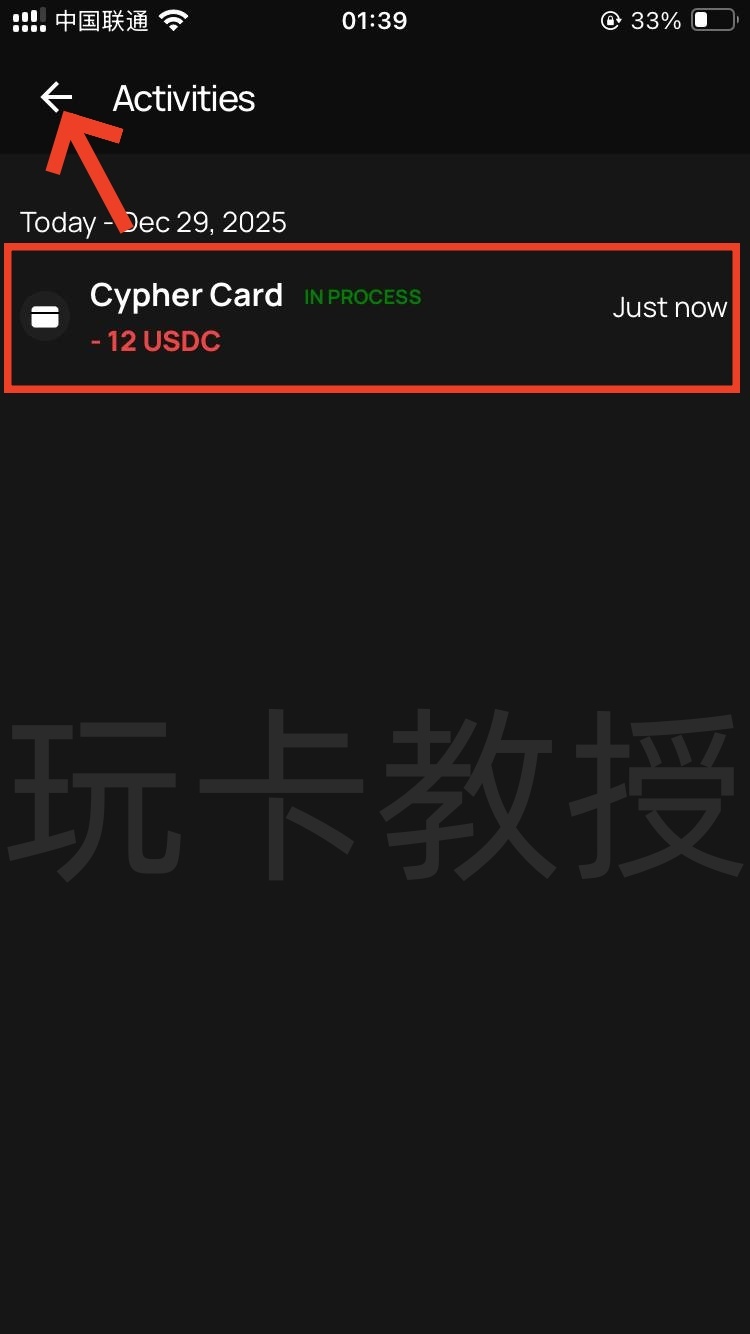Tap the Cypher Card name link
Viewport: 750px width, 1334px height.
186,295
